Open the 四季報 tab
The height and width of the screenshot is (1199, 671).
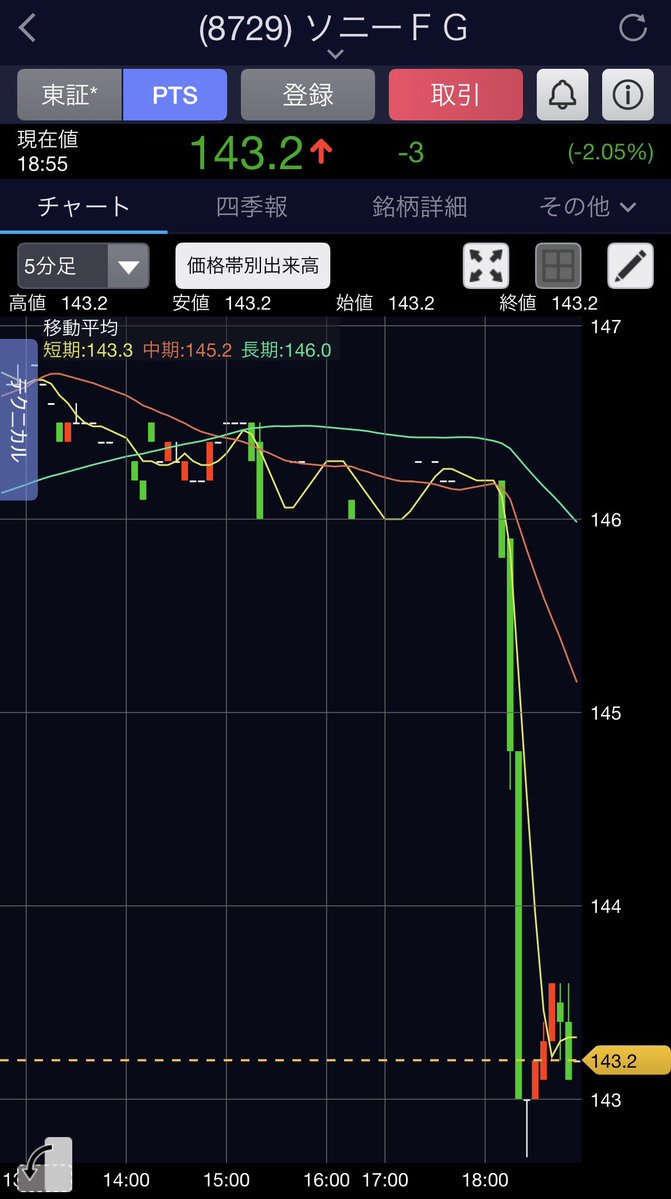[x=252, y=206]
